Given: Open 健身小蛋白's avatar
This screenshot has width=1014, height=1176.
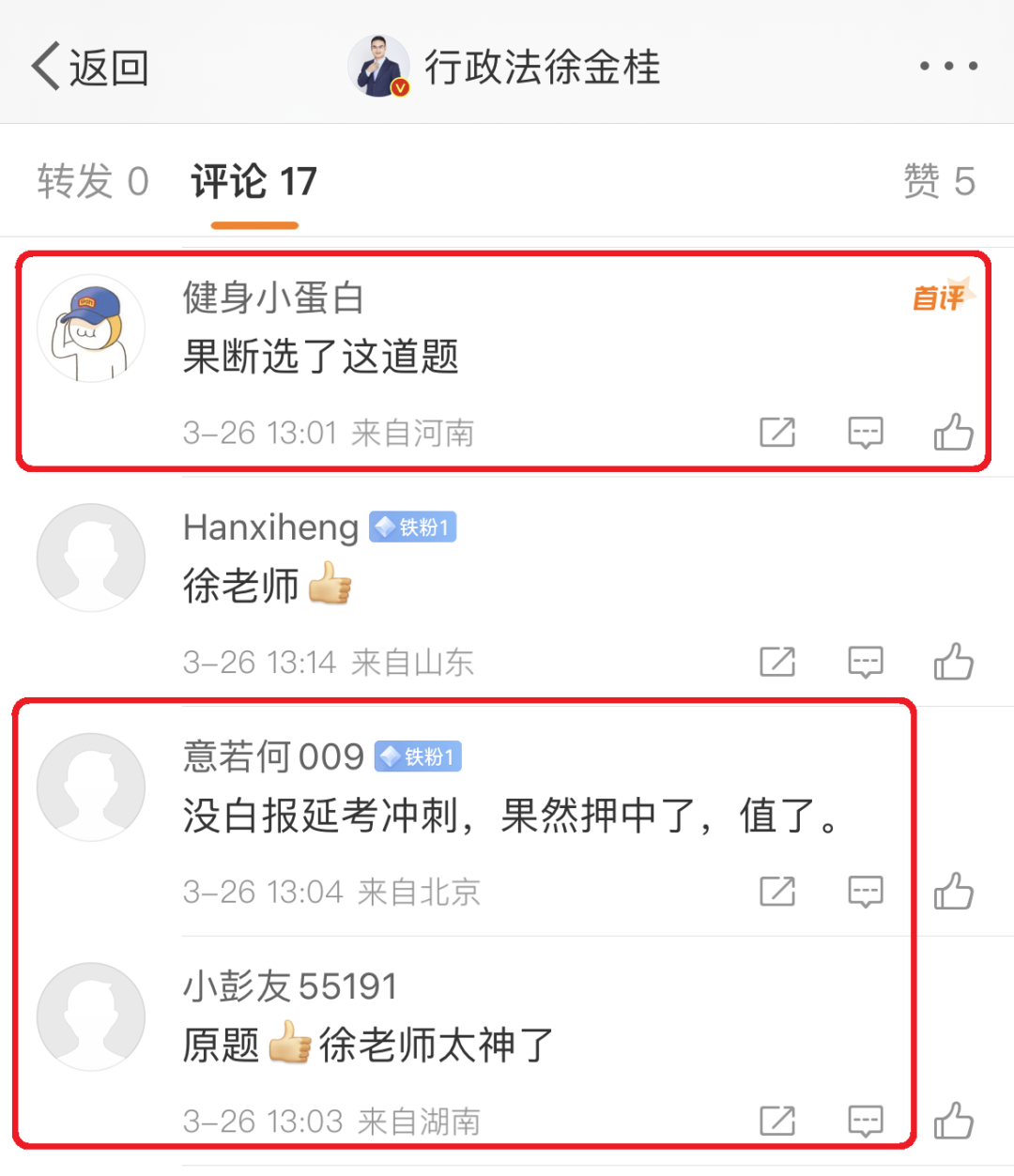Looking at the screenshot, I should tap(91, 328).
